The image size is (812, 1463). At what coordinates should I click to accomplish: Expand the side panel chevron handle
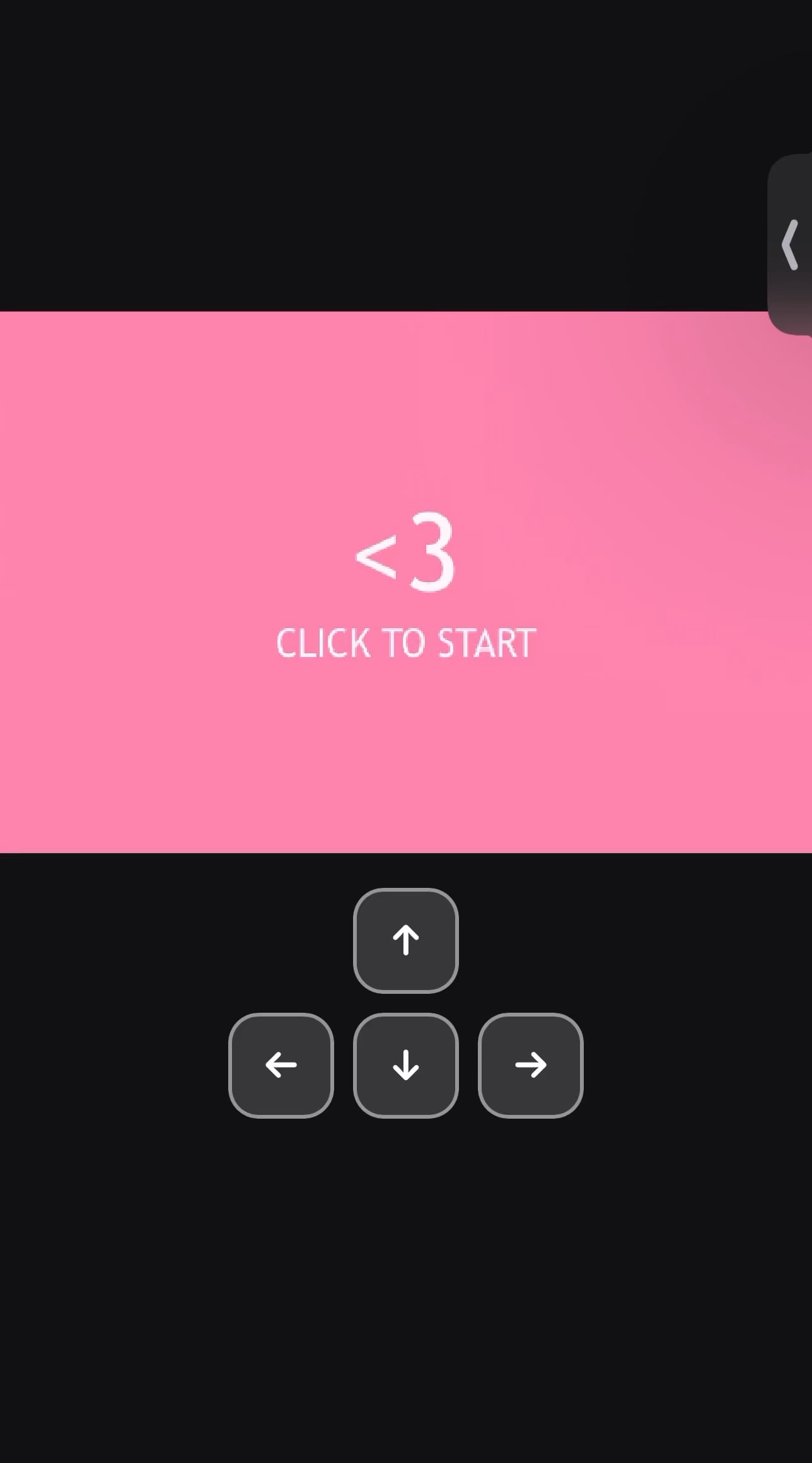tap(791, 245)
